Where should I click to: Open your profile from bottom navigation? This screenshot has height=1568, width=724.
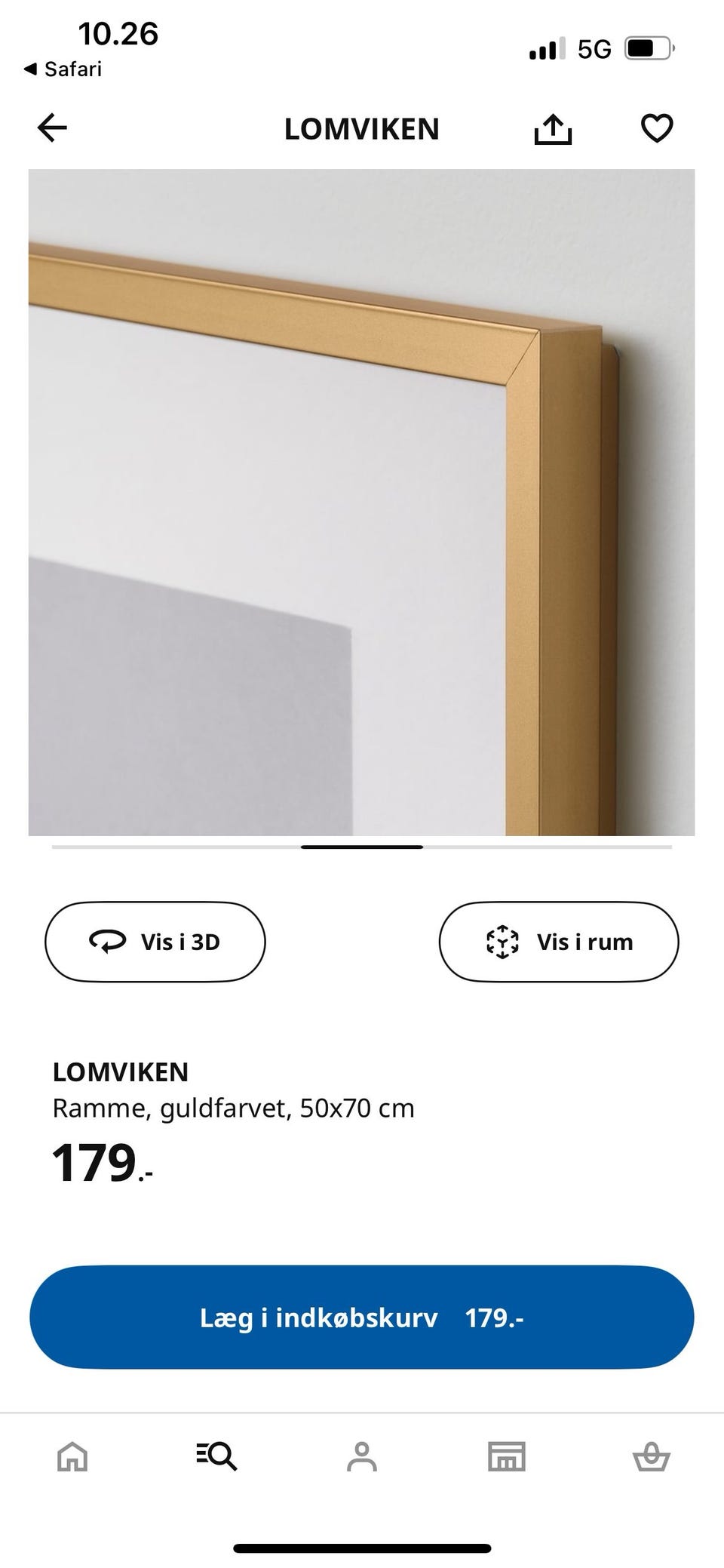(x=362, y=1458)
